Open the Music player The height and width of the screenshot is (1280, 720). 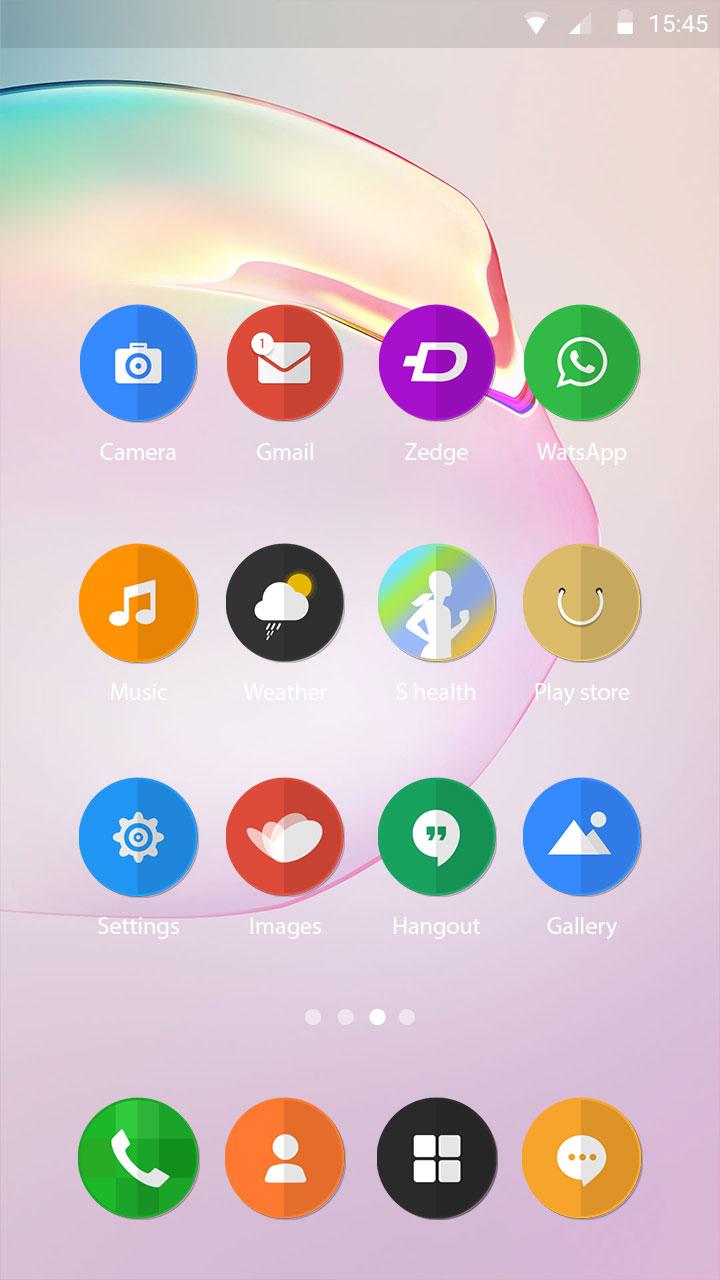[x=138, y=603]
